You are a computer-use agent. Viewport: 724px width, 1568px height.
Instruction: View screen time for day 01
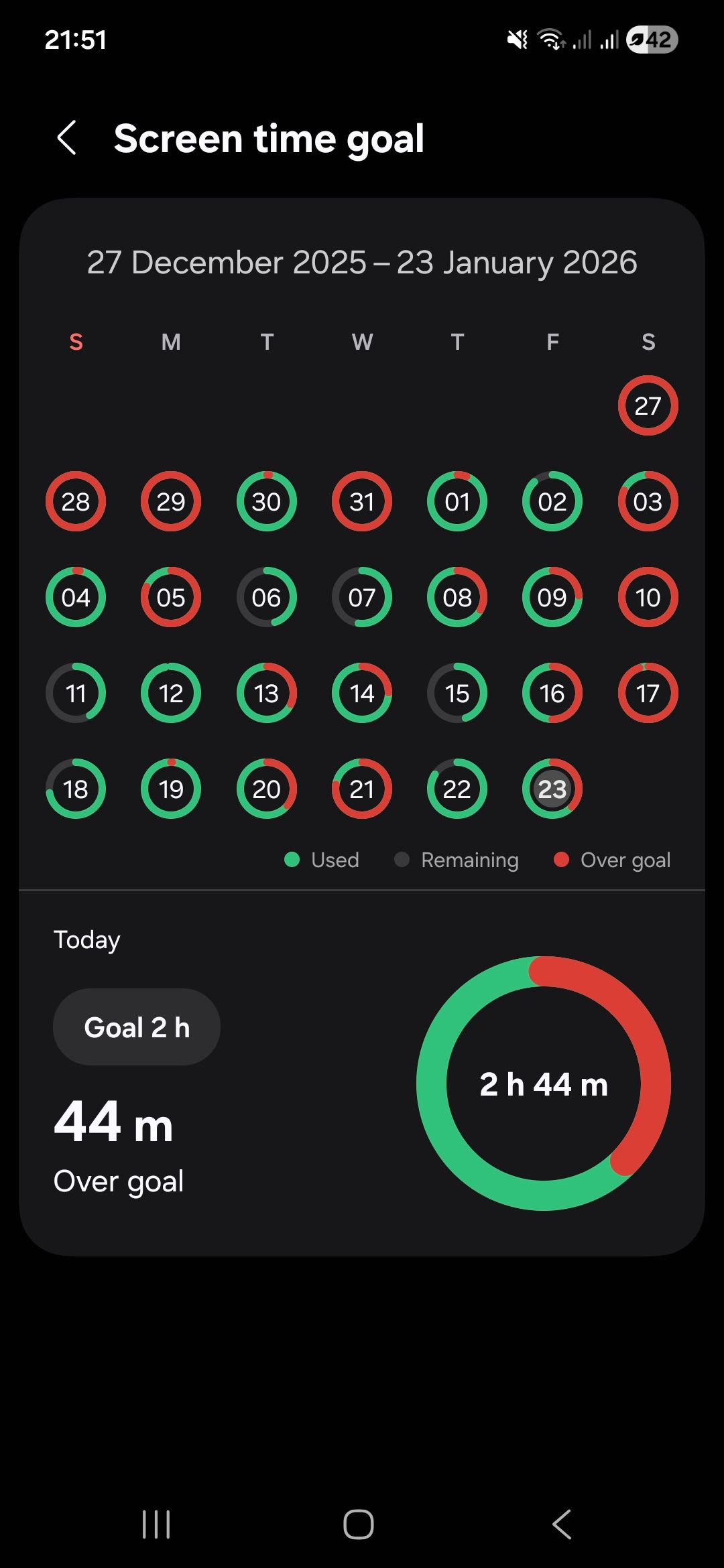click(457, 502)
